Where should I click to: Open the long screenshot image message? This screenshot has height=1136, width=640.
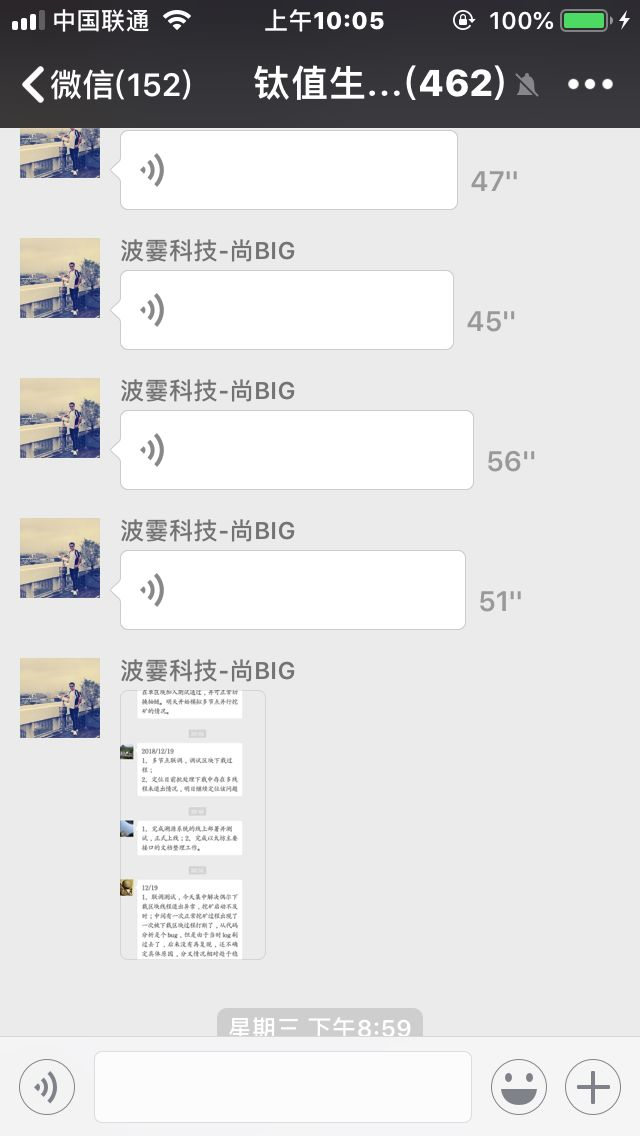(x=193, y=825)
